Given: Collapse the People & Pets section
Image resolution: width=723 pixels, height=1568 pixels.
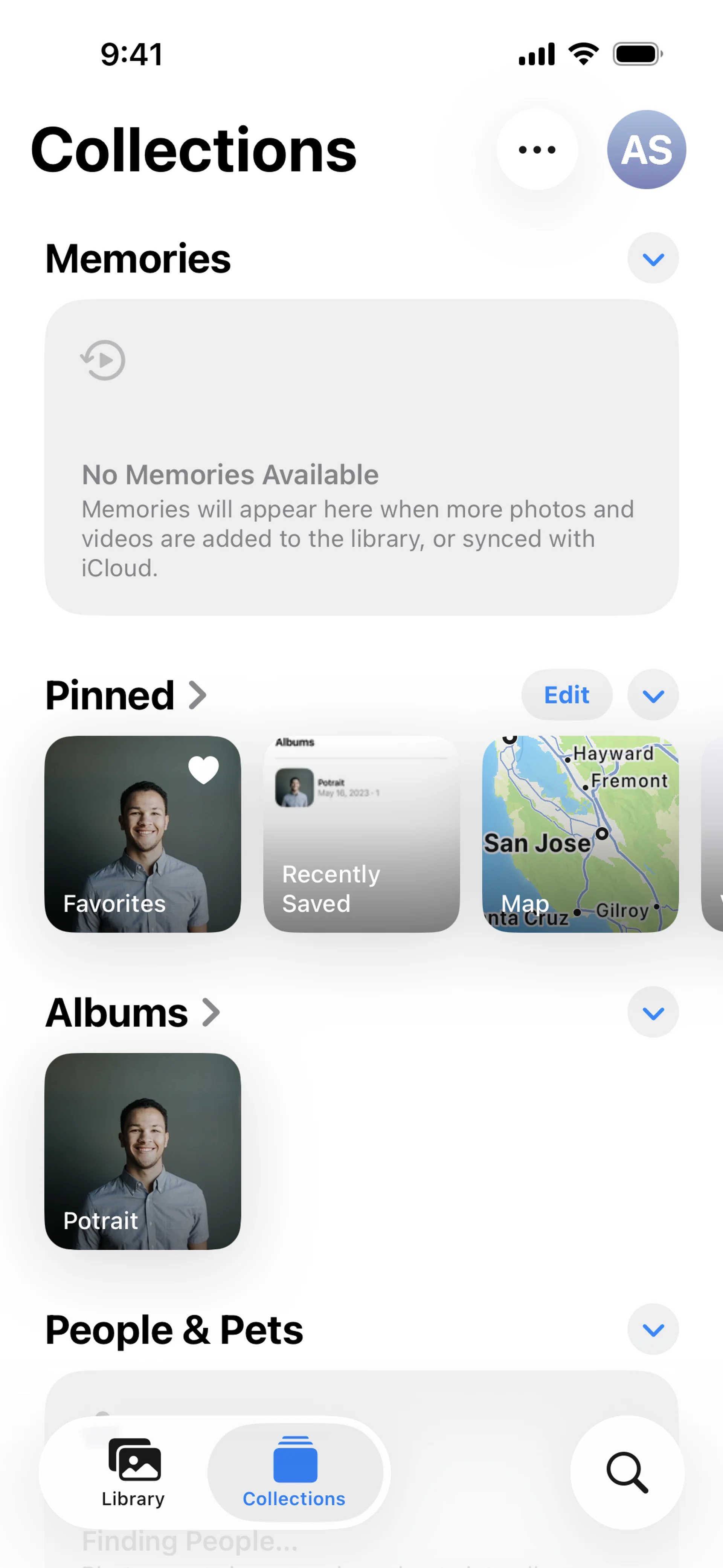Looking at the screenshot, I should coord(653,1330).
